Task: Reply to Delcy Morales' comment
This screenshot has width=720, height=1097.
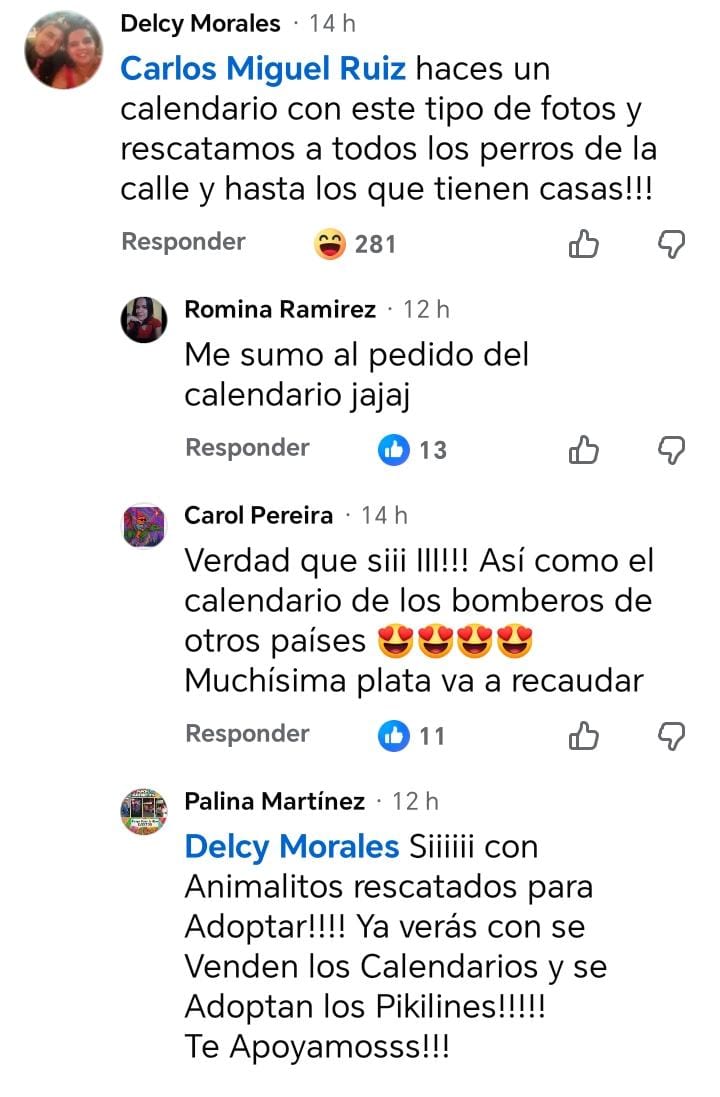Action: (183, 242)
